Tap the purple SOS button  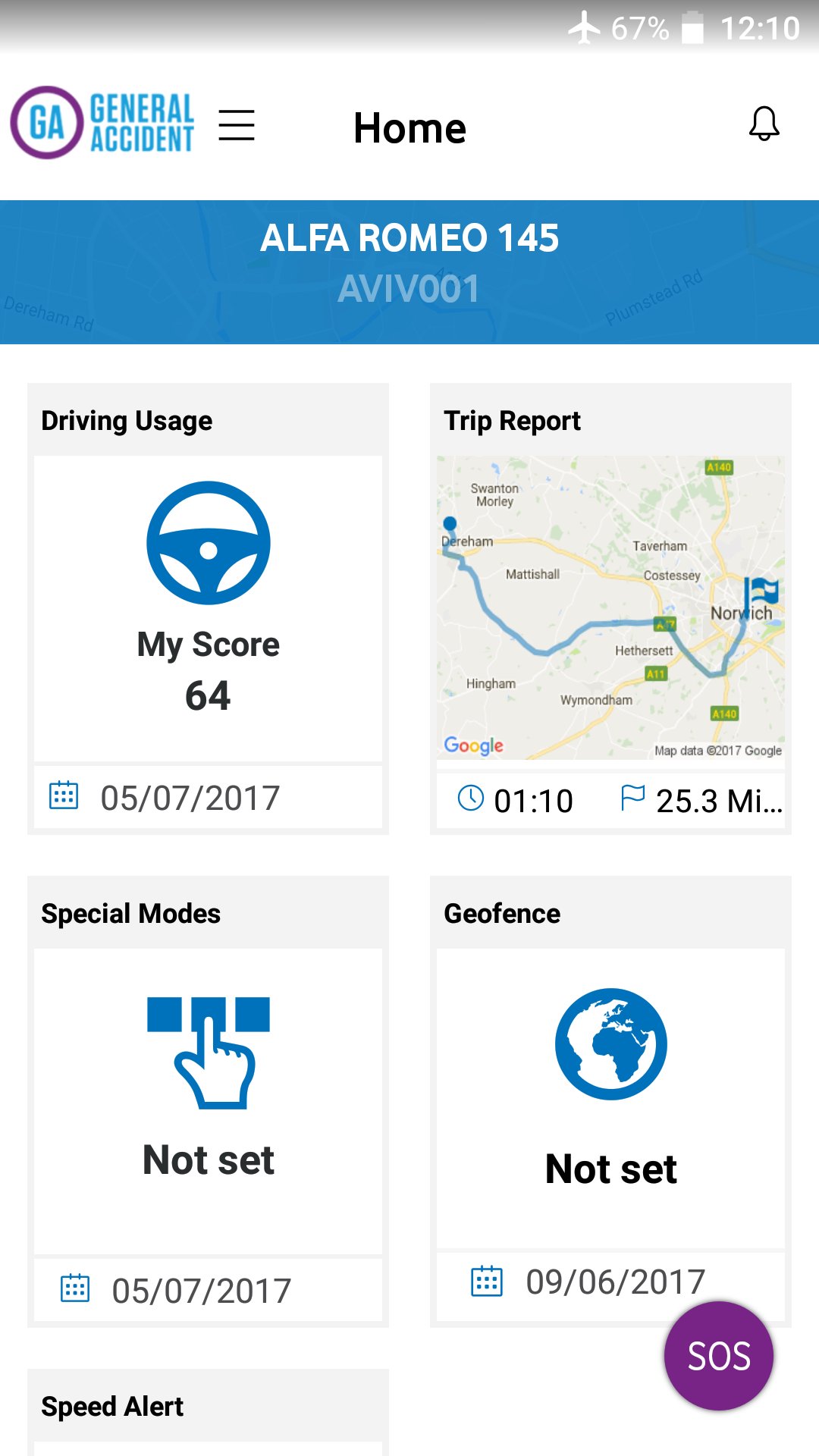tap(718, 1356)
